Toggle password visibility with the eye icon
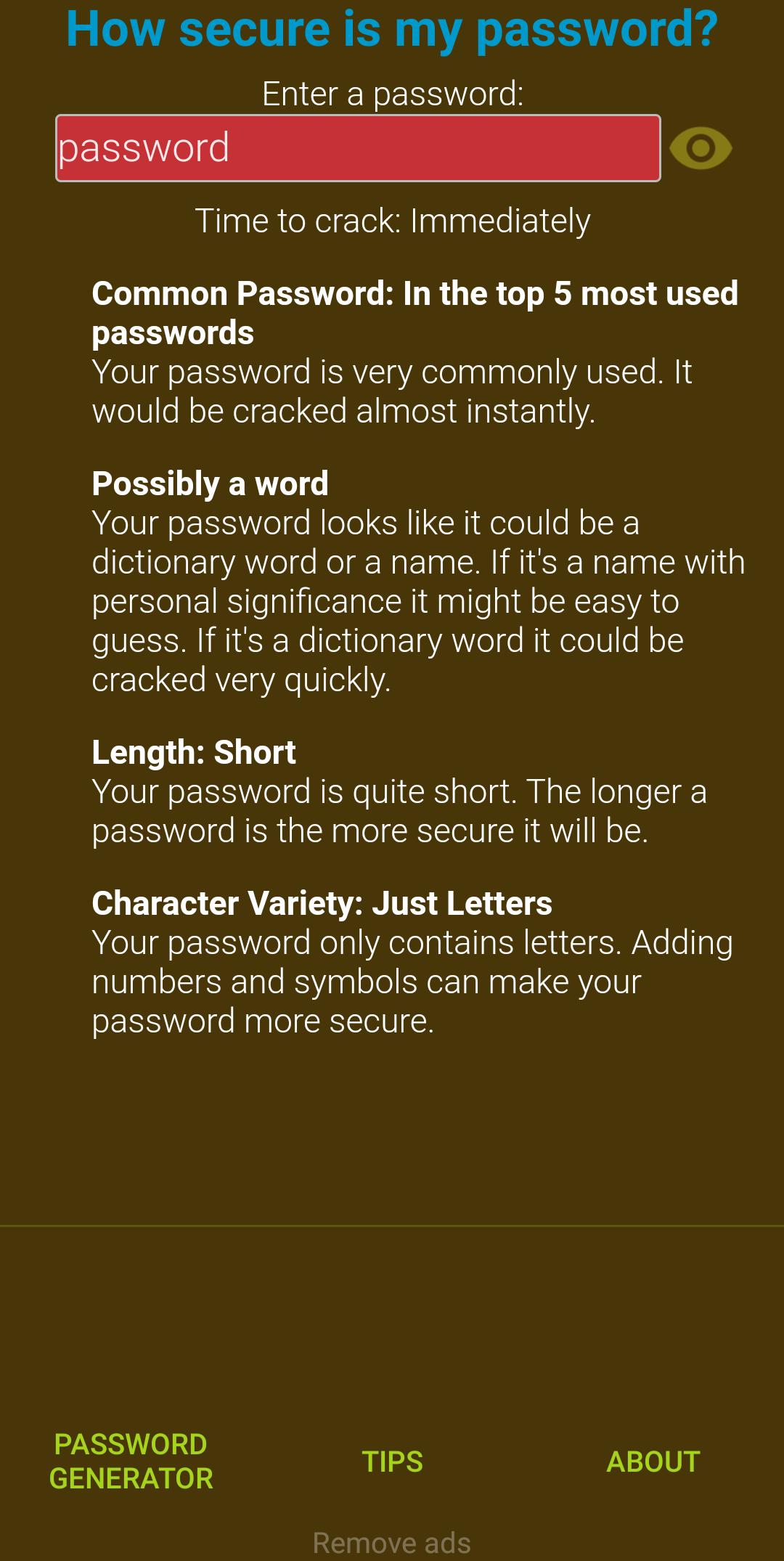 pos(701,148)
